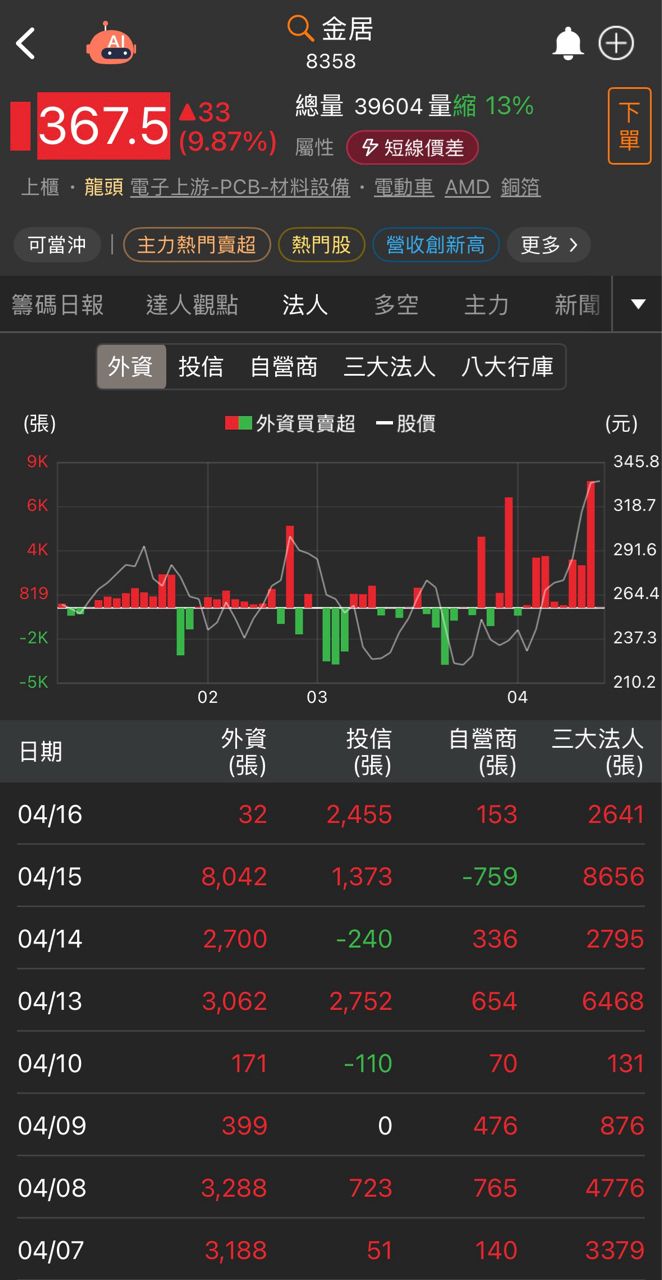
Task: Add 金居 to watchlist with plus icon
Action: [x=616, y=44]
